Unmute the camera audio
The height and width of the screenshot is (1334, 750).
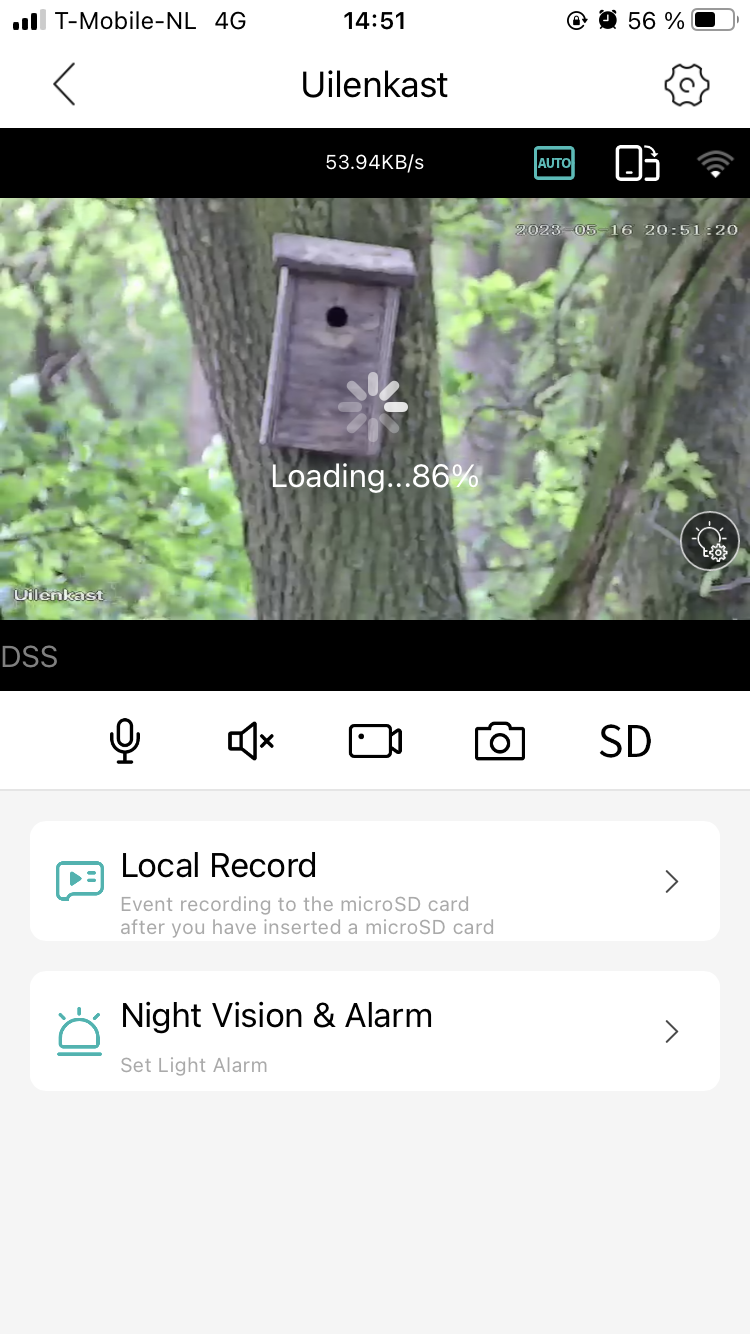(x=251, y=741)
